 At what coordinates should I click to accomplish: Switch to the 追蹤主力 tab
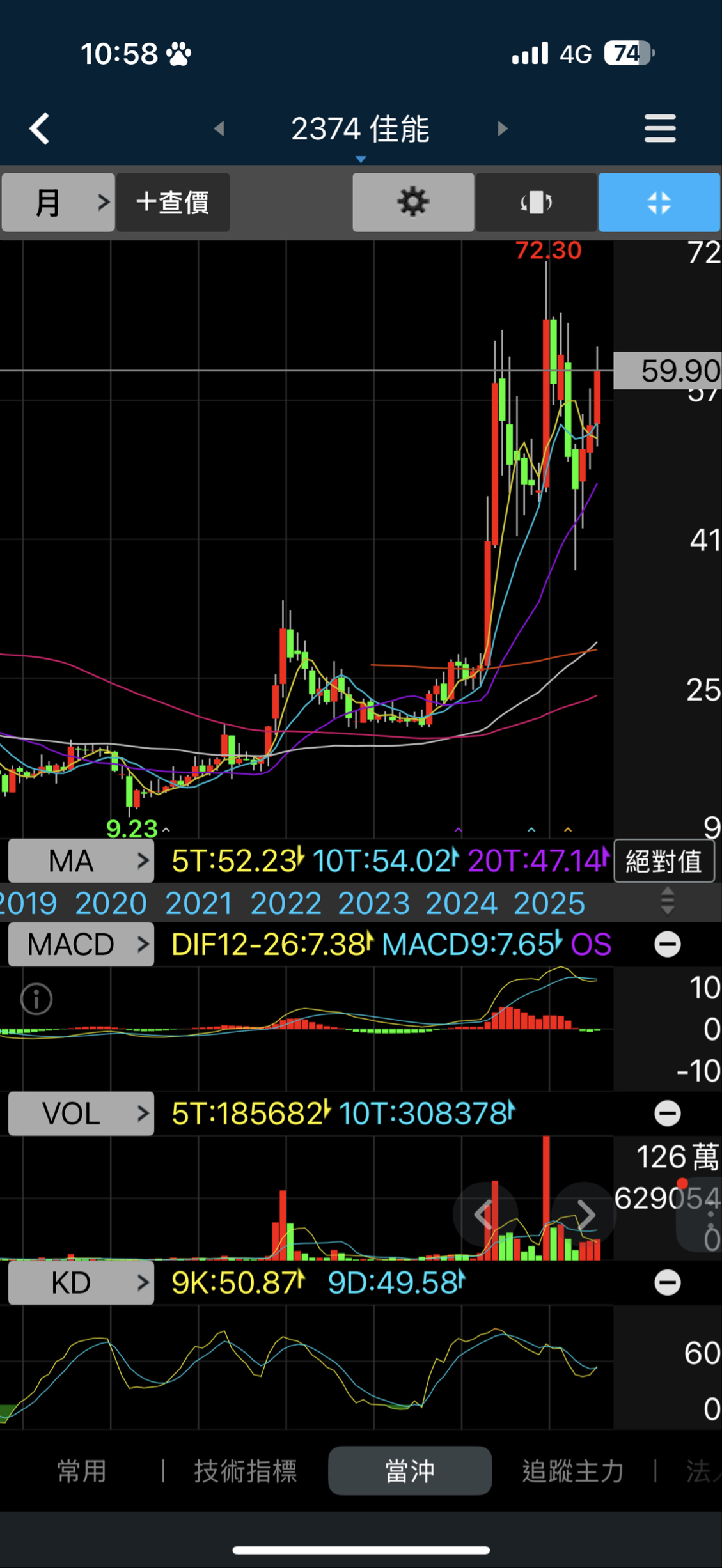pos(572,1471)
